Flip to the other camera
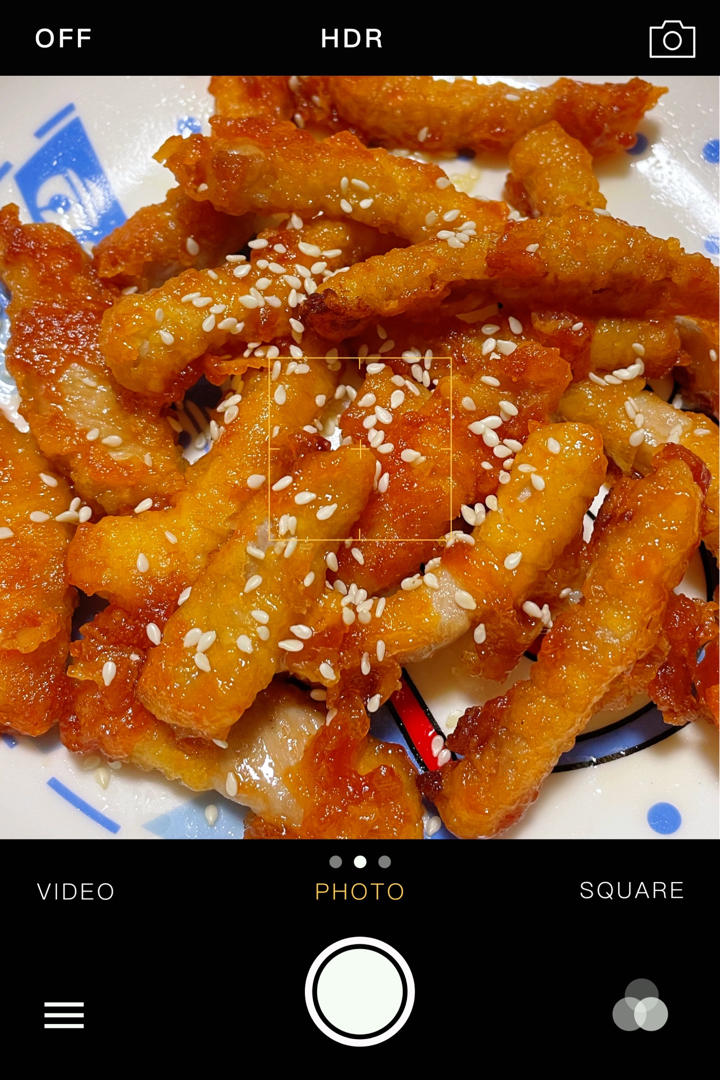 pos(672,39)
